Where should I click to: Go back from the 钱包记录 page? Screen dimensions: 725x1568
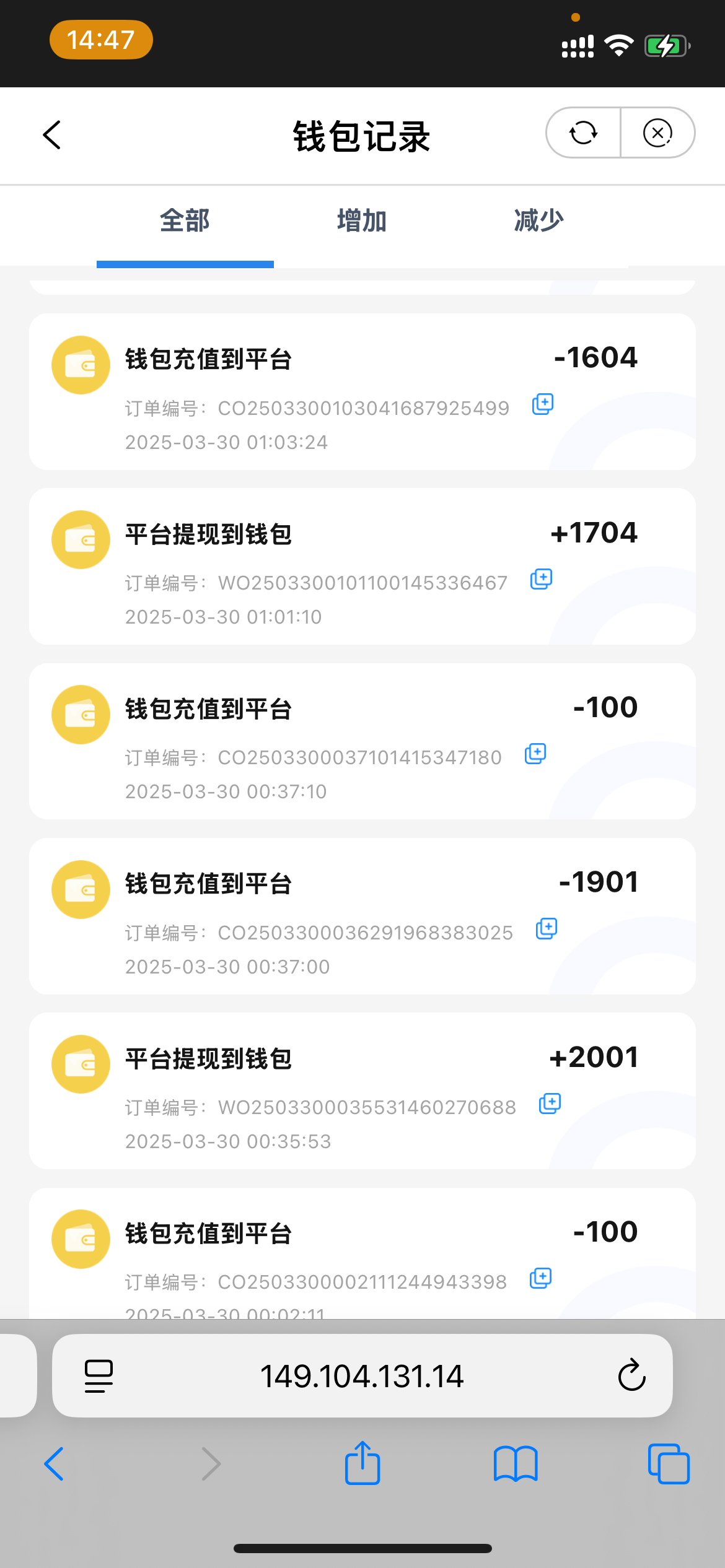tap(53, 135)
